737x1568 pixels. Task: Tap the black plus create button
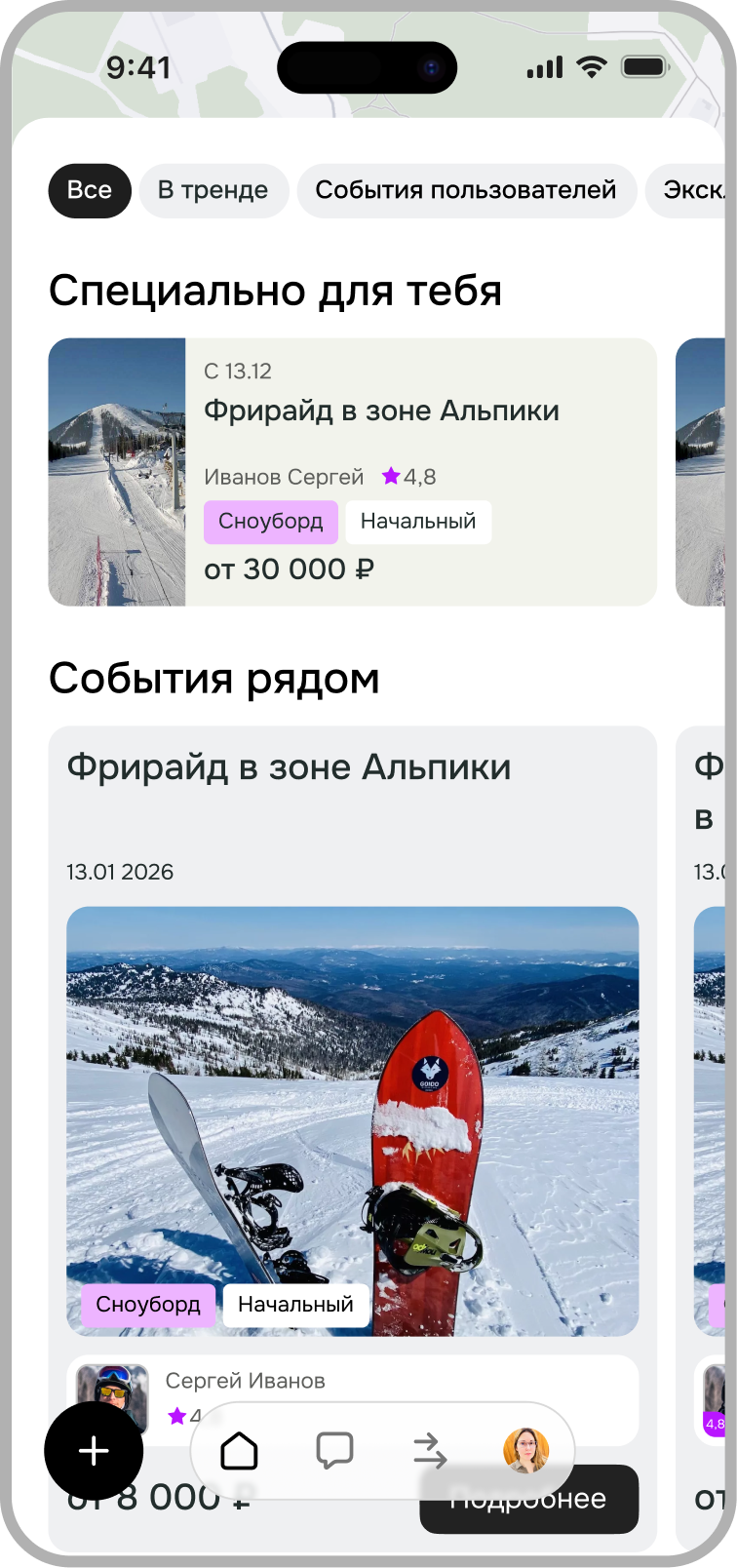94,1451
